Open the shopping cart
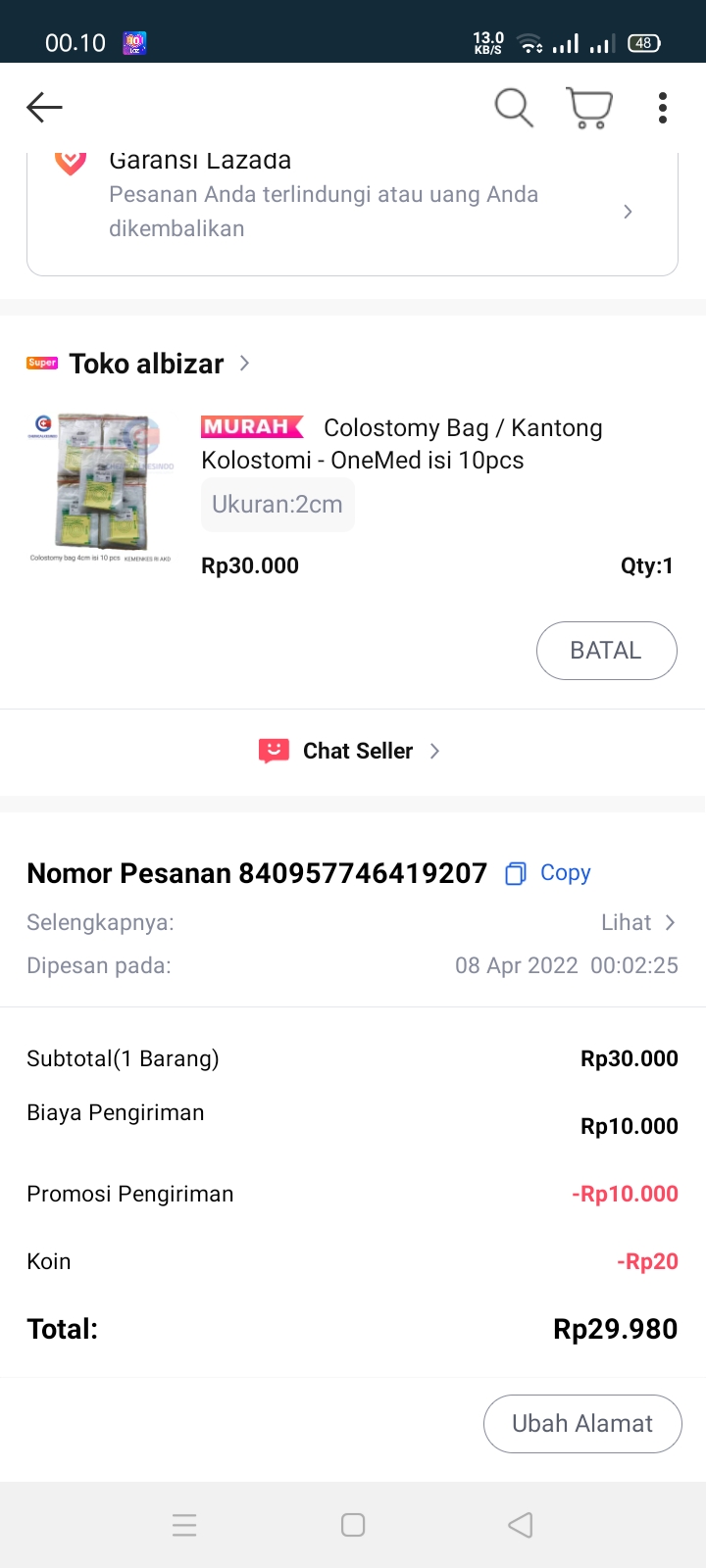The image size is (706, 1568). pos(589,108)
